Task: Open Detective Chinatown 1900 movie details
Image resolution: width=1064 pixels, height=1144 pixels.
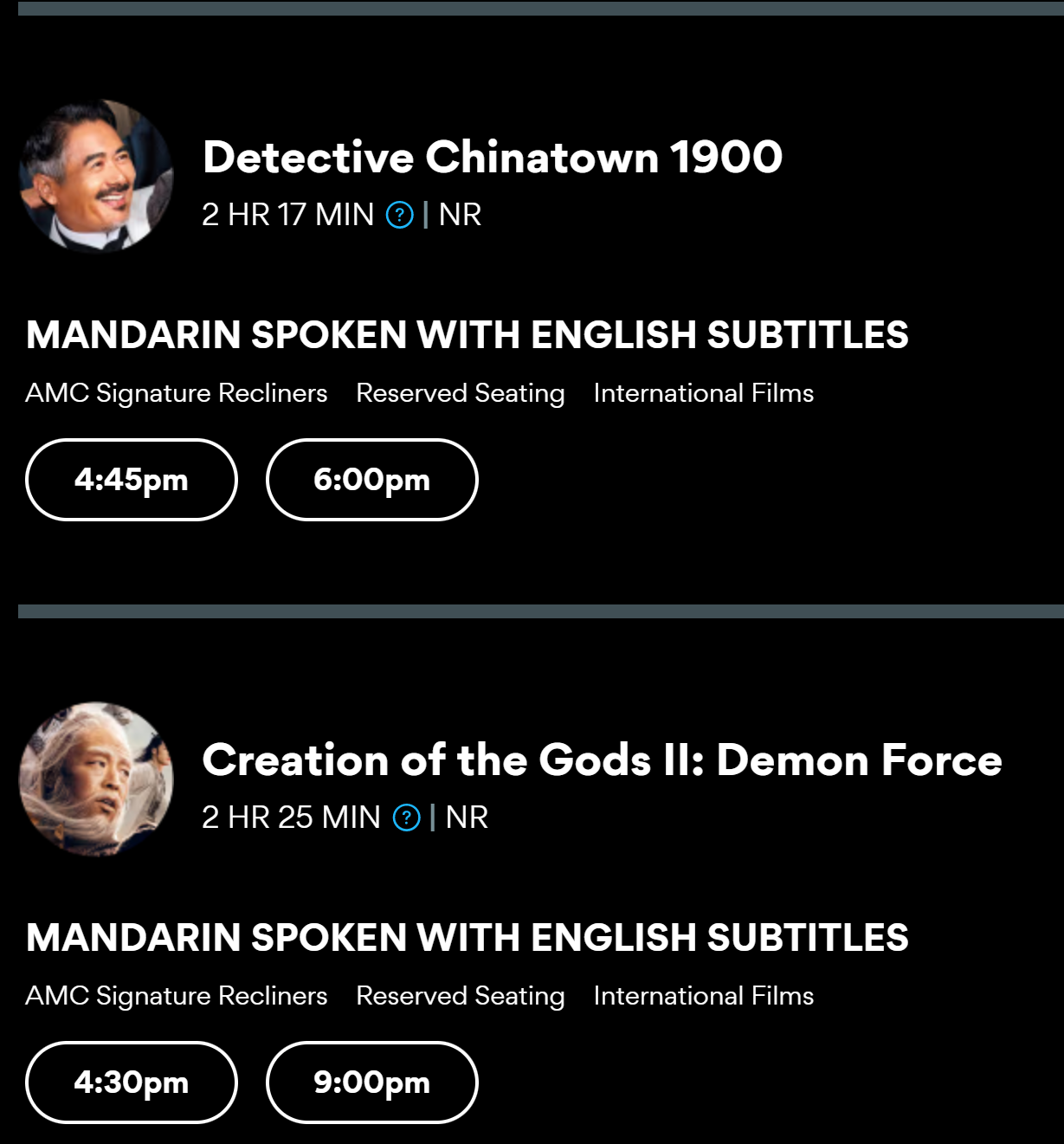Action: point(492,158)
